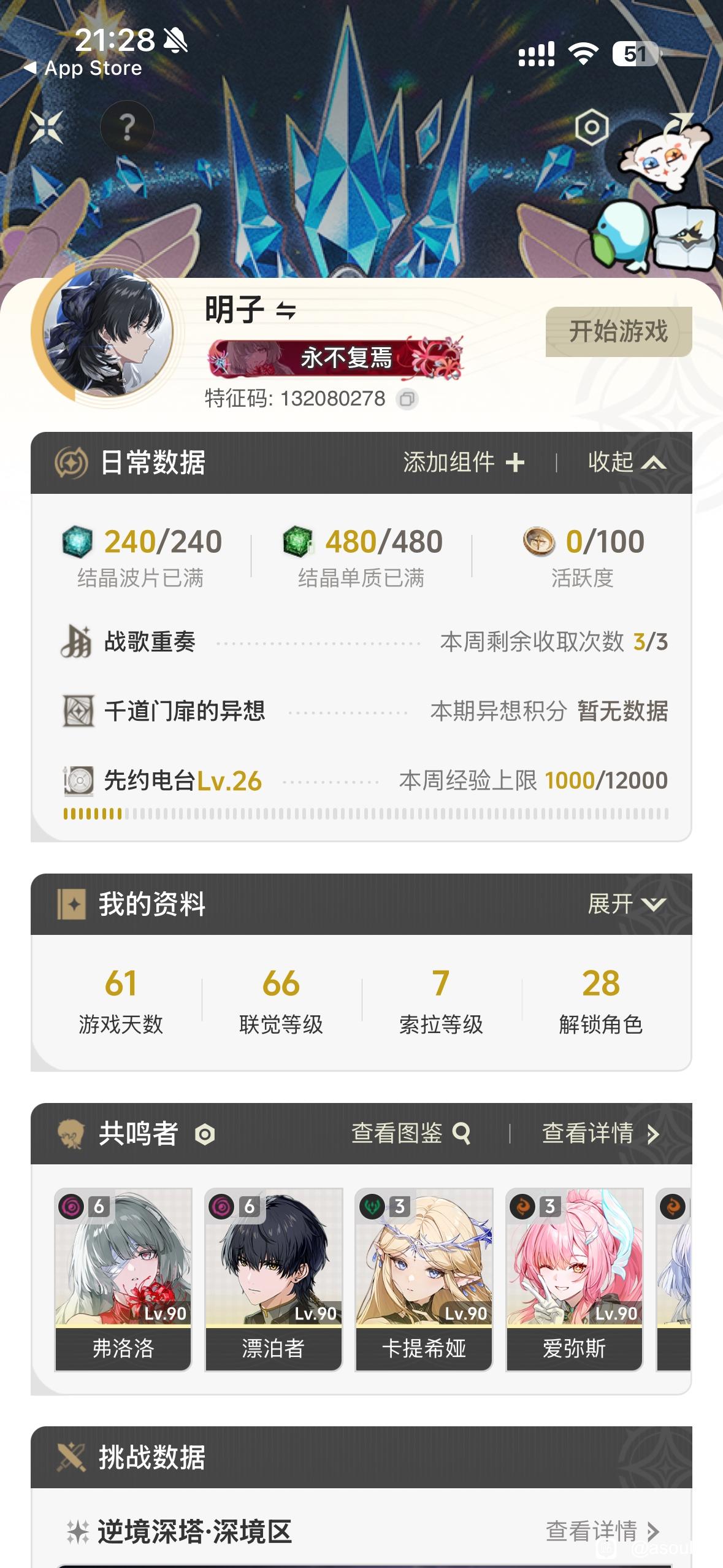Open 查看图鉴 in 共鸣者 section
Viewport: 723px width, 1568px height.
[x=411, y=1133]
